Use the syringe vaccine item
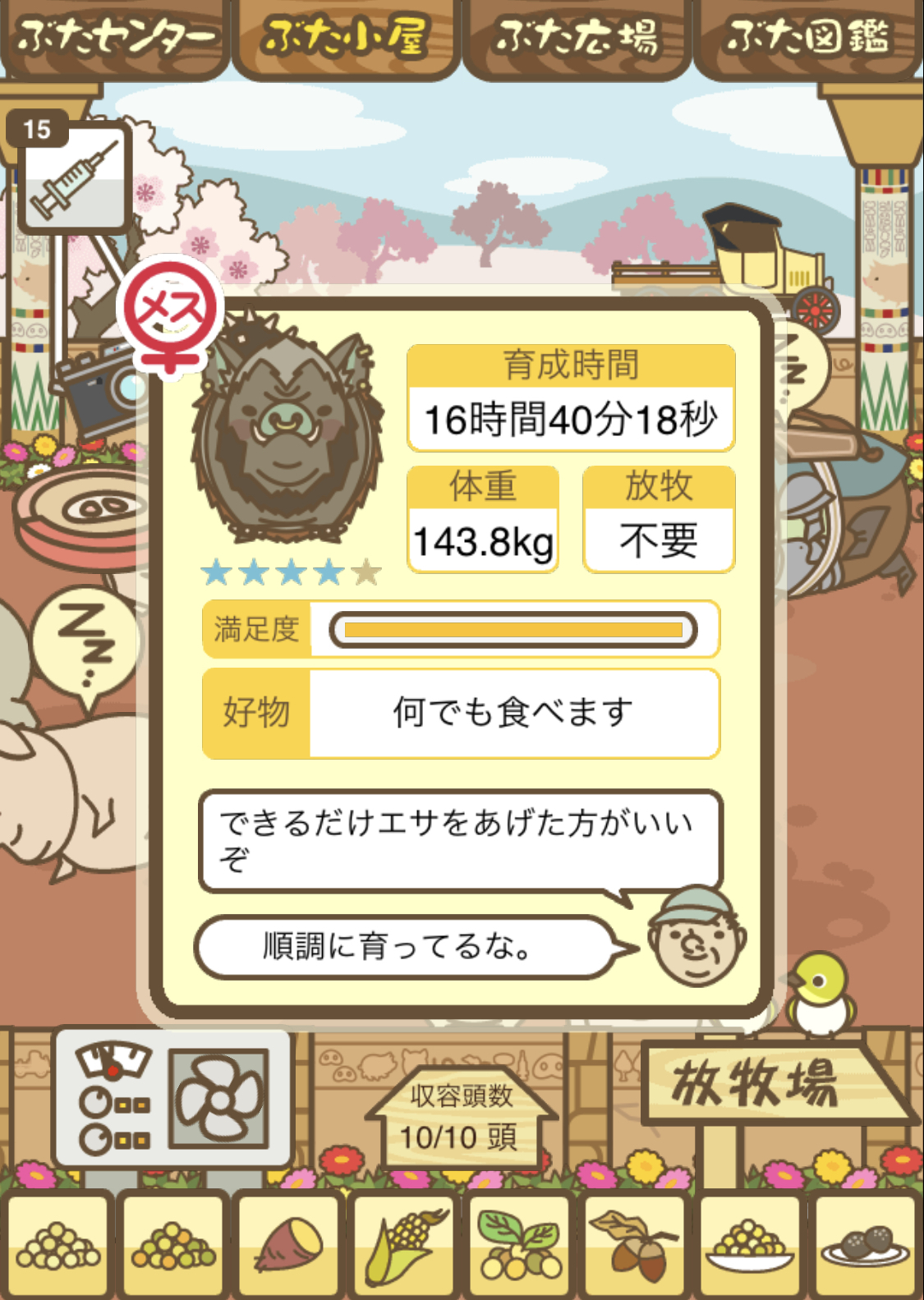 coord(74,177)
